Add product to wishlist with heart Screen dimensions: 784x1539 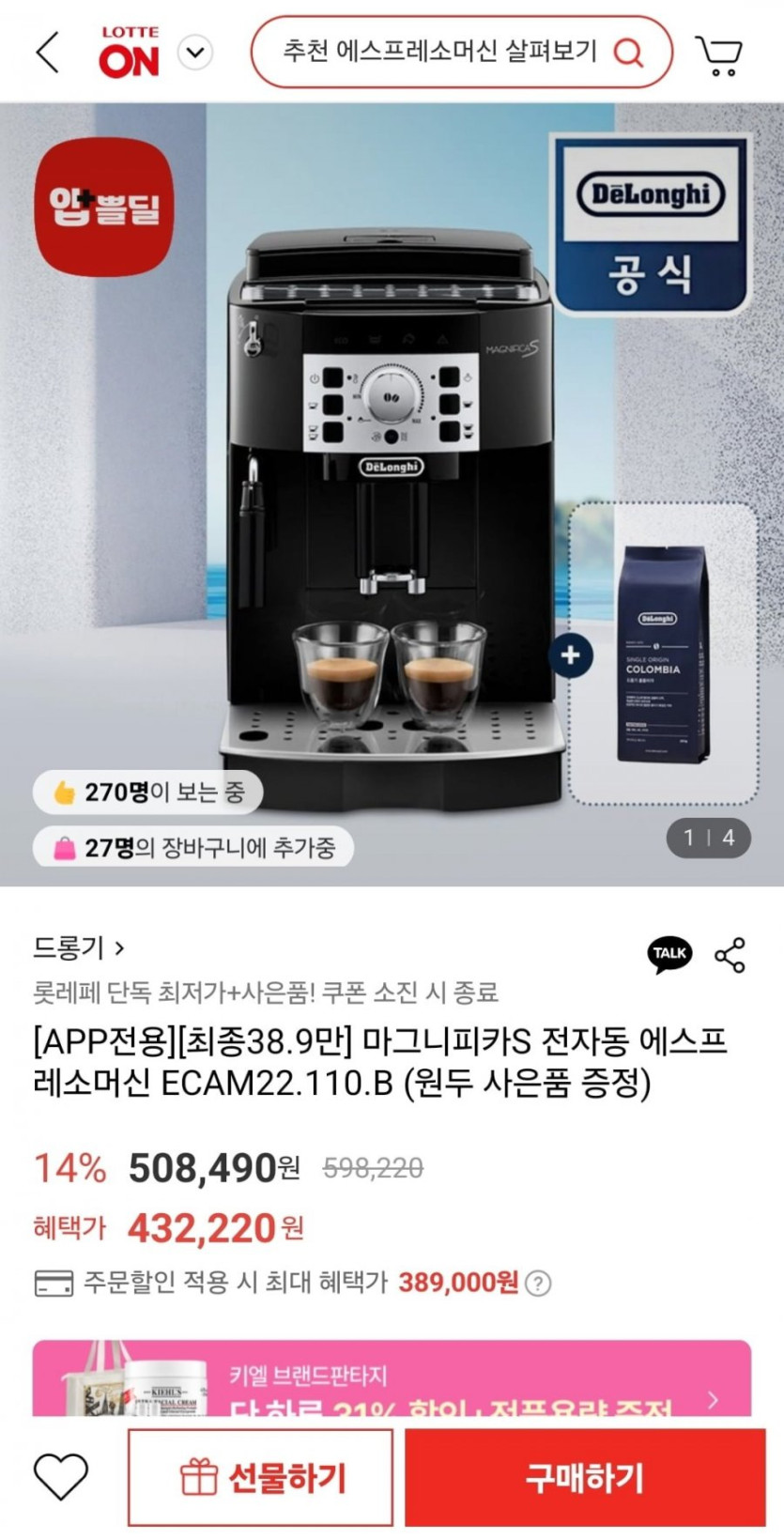pyautogui.click(x=61, y=1477)
